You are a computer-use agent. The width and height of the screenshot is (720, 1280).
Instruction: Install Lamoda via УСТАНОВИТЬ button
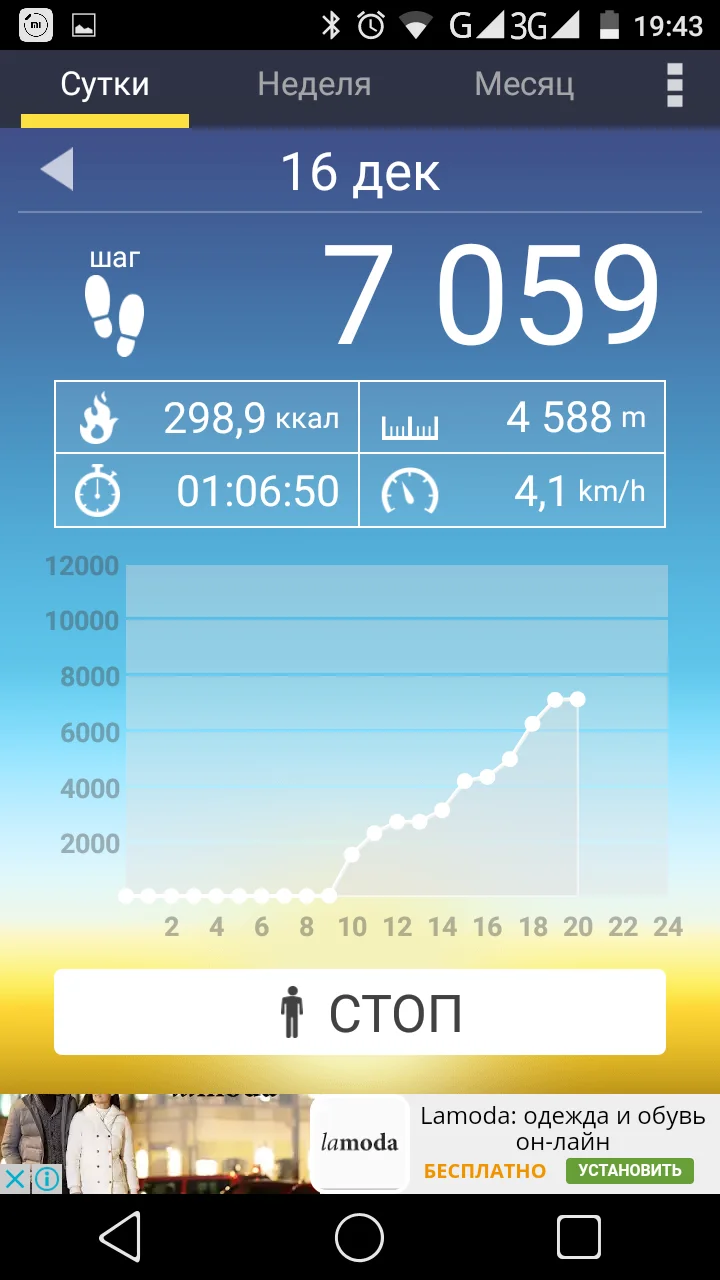629,1171
